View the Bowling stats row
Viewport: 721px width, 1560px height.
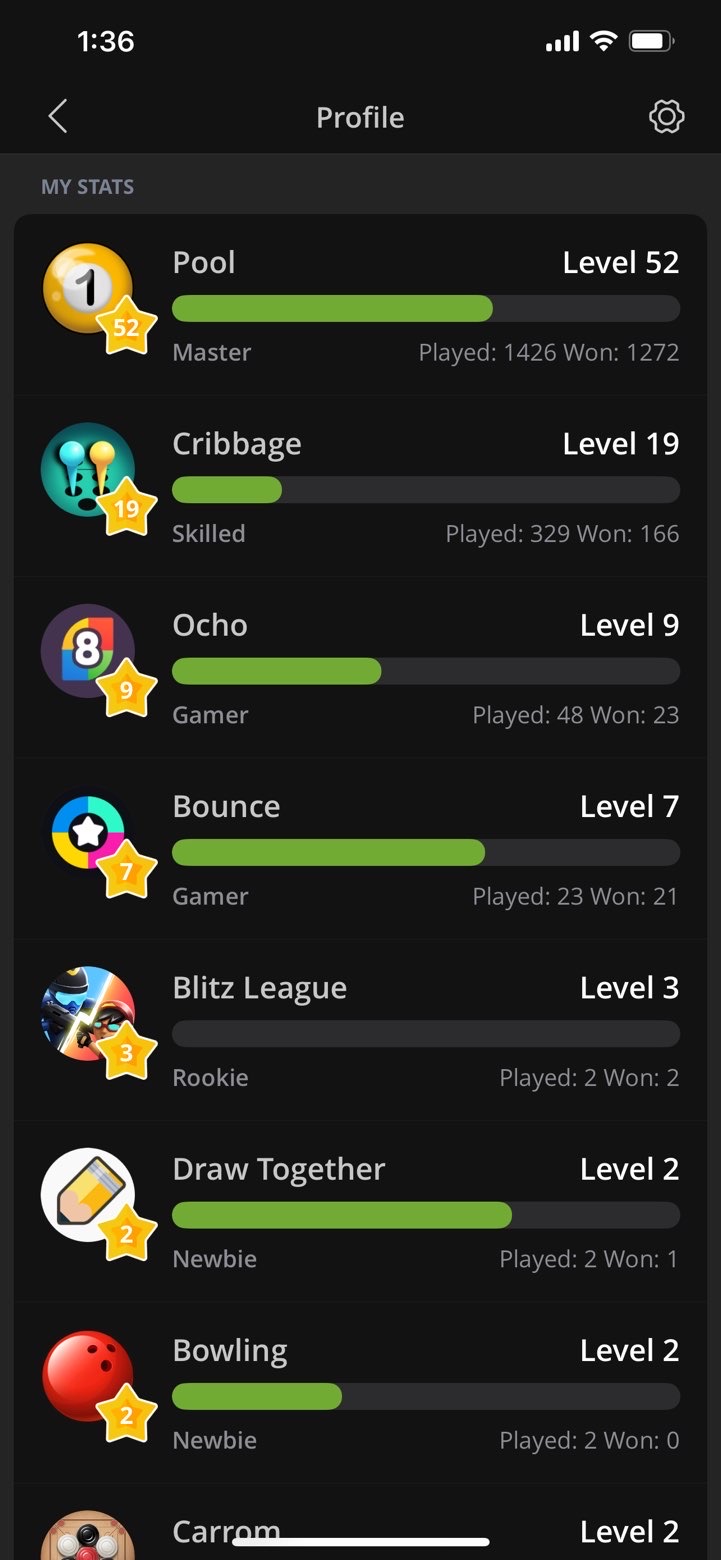click(360, 1393)
